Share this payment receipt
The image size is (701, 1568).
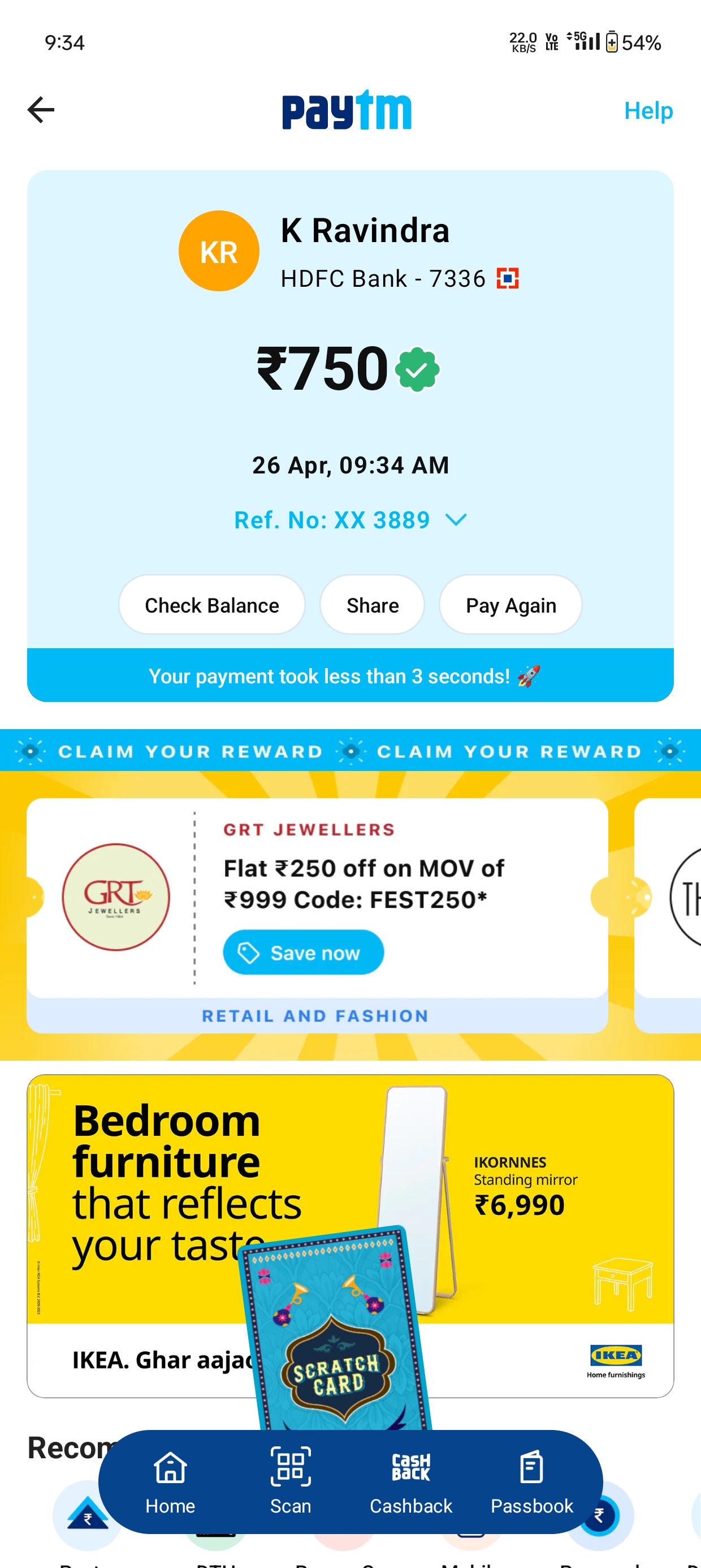[373, 605]
